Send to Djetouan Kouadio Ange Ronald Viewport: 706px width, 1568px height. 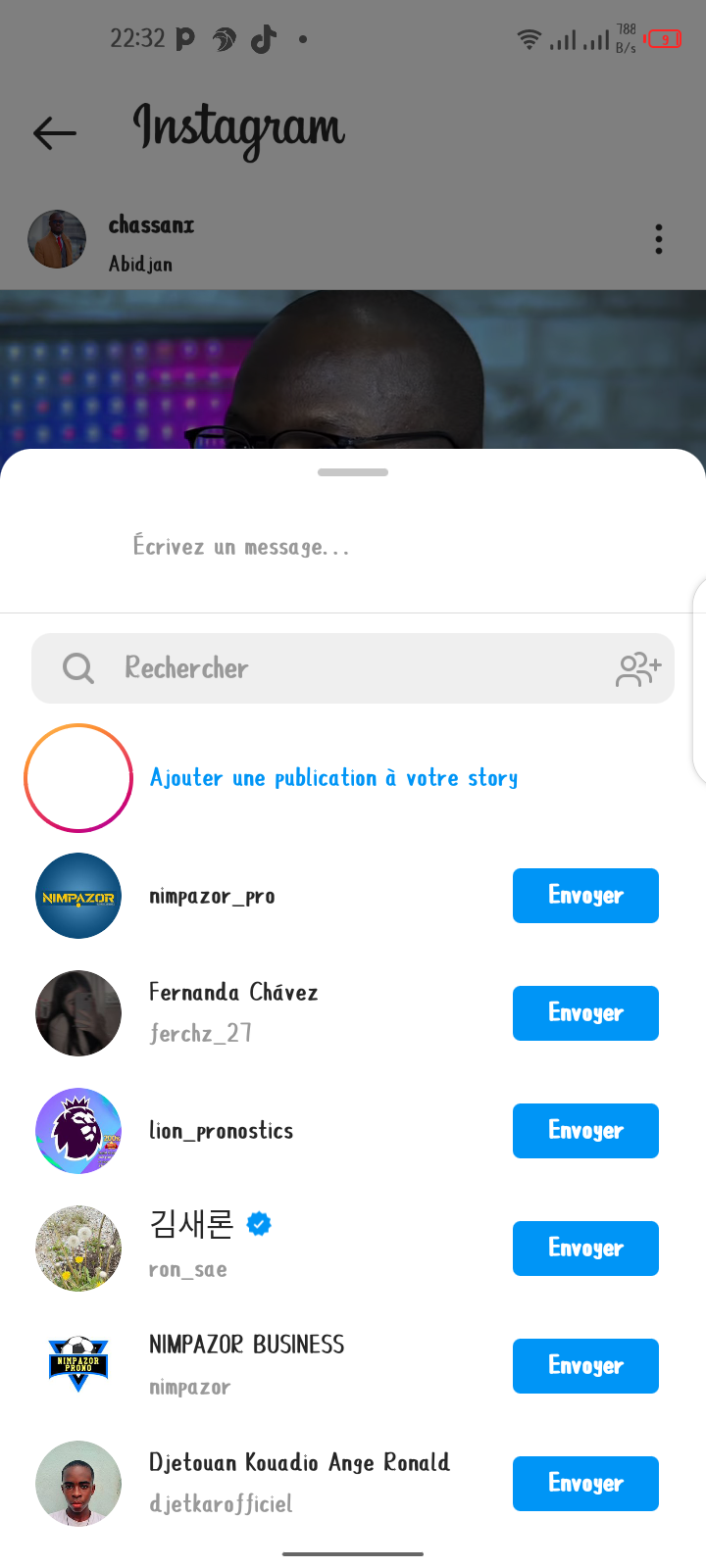(x=585, y=1484)
